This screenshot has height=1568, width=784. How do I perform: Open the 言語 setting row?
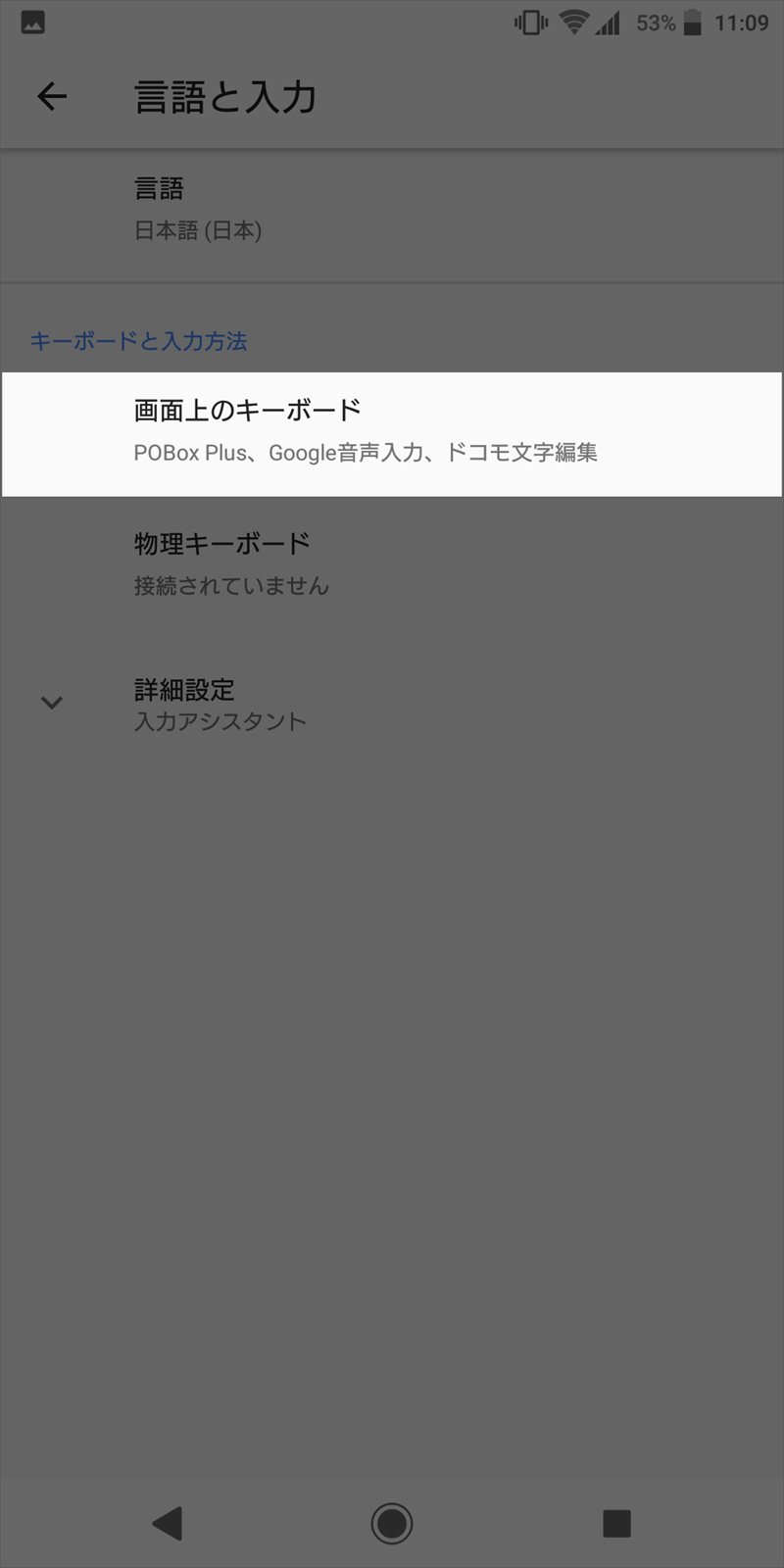coord(392,210)
